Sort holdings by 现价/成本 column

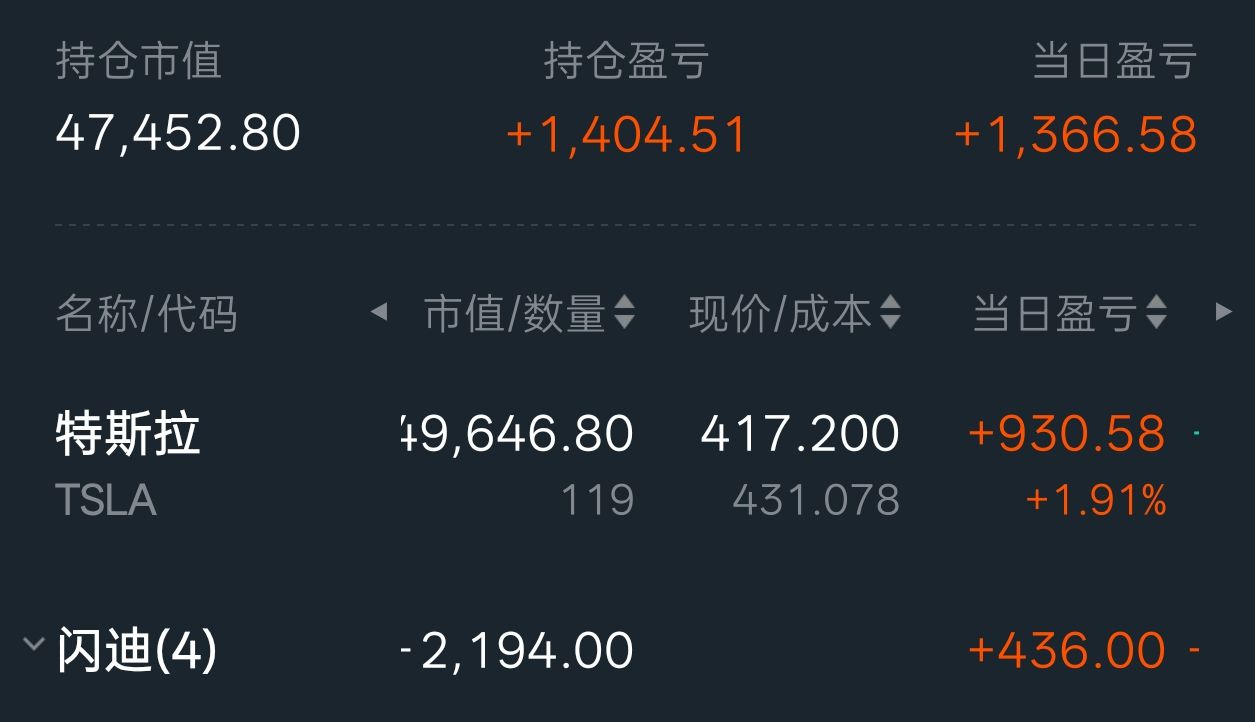(795, 314)
